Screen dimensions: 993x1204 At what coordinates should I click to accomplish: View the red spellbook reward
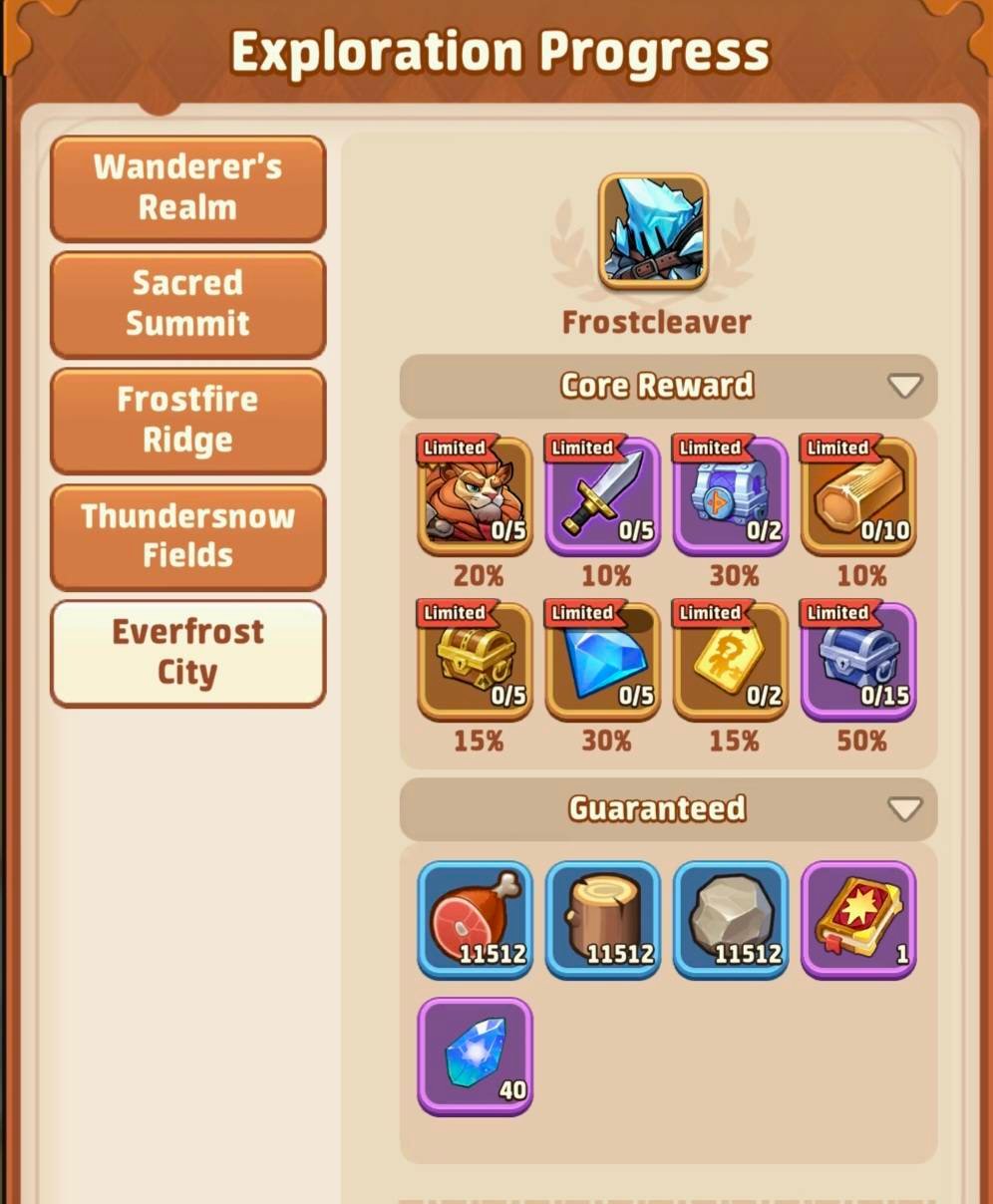[x=857, y=919]
